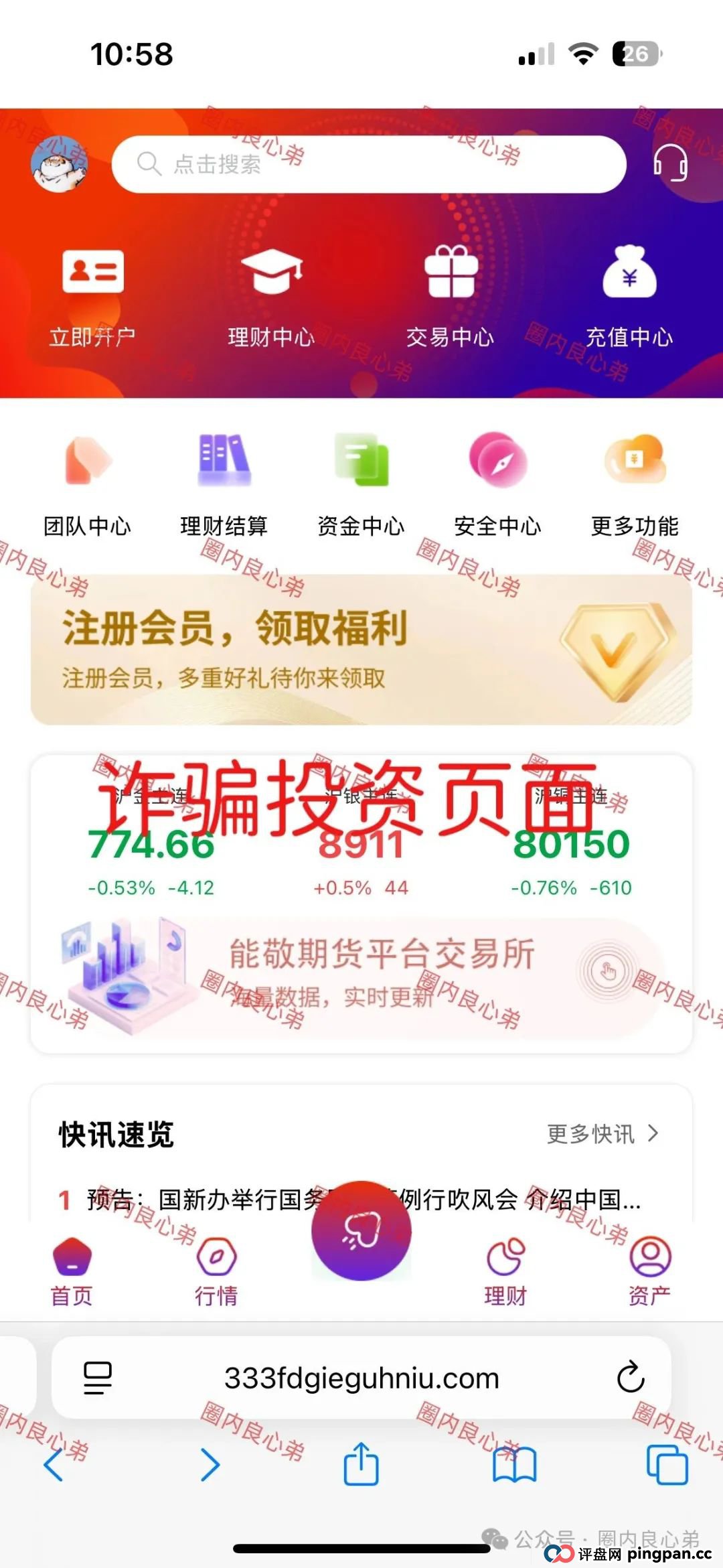723x1568 pixels.
Task: Open 更多功能 for more features
Action: (x=635, y=462)
